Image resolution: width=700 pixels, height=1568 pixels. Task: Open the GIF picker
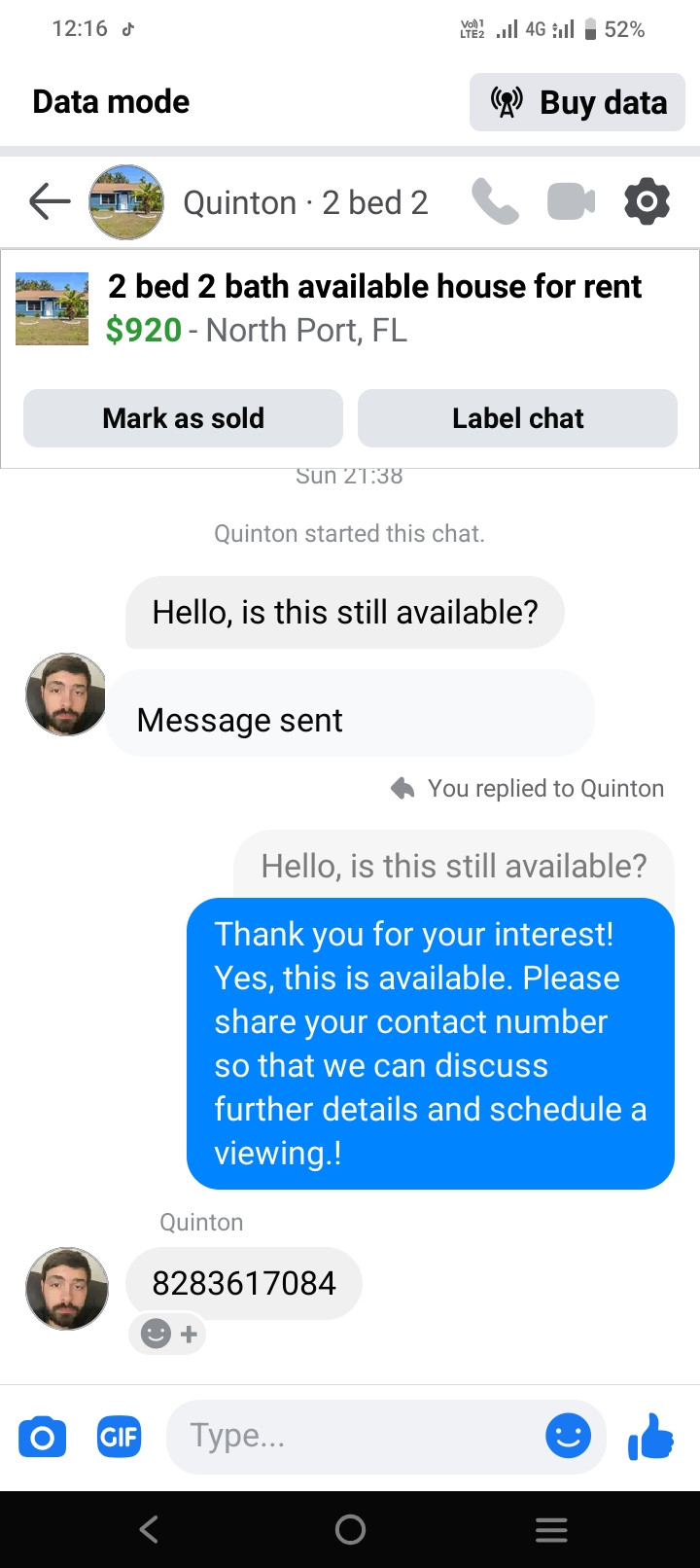coord(119,1437)
